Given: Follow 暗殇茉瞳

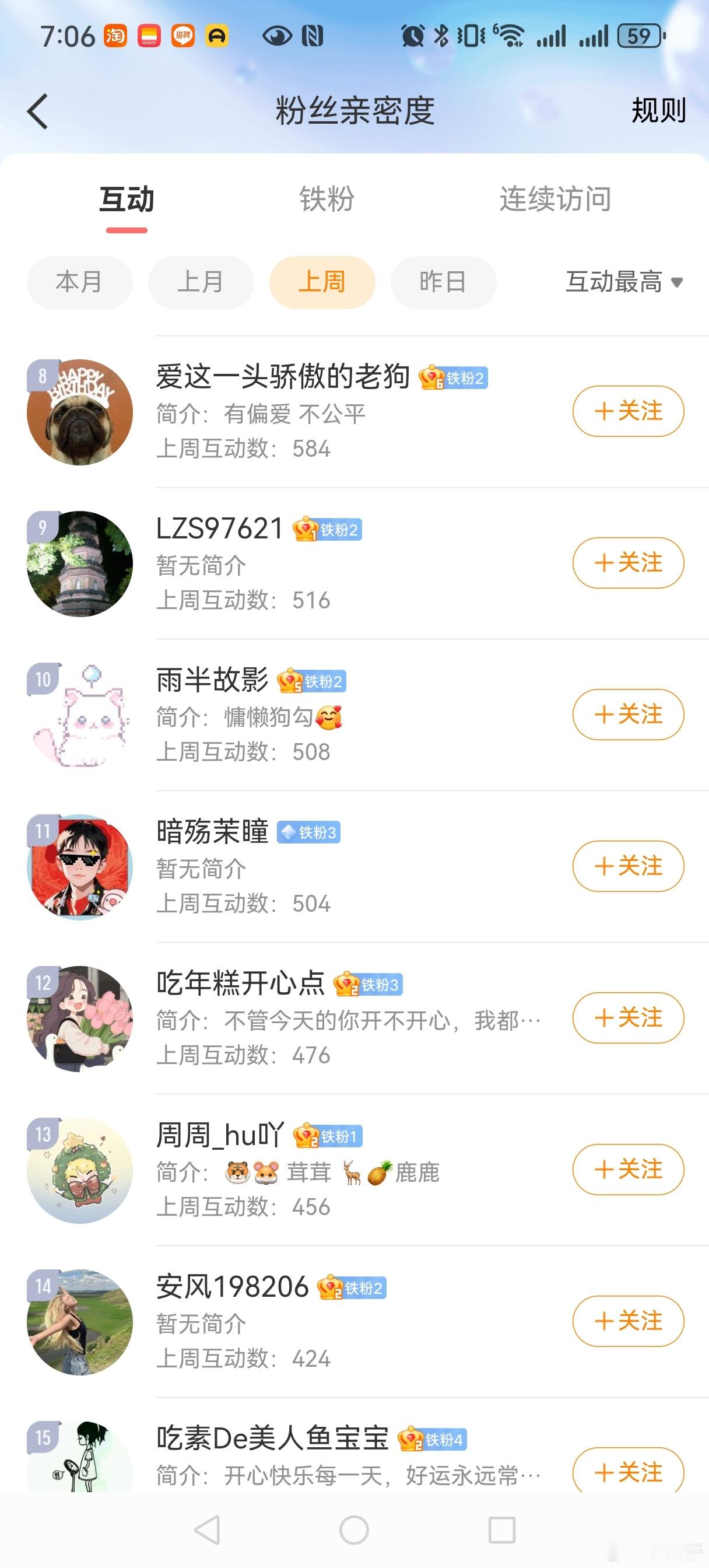Looking at the screenshot, I should click(x=627, y=866).
